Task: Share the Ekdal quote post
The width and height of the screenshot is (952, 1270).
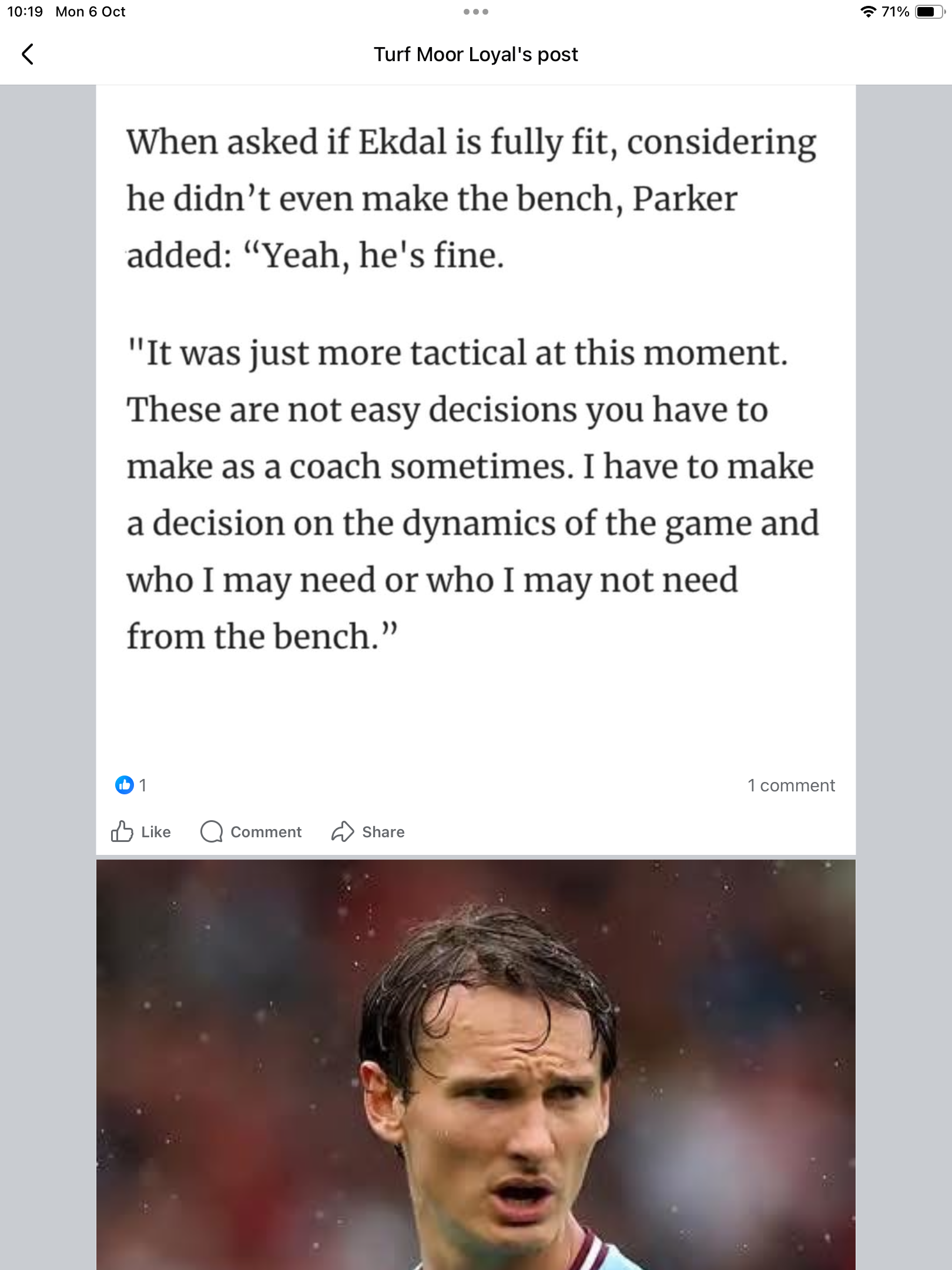Action: point(368,831)
